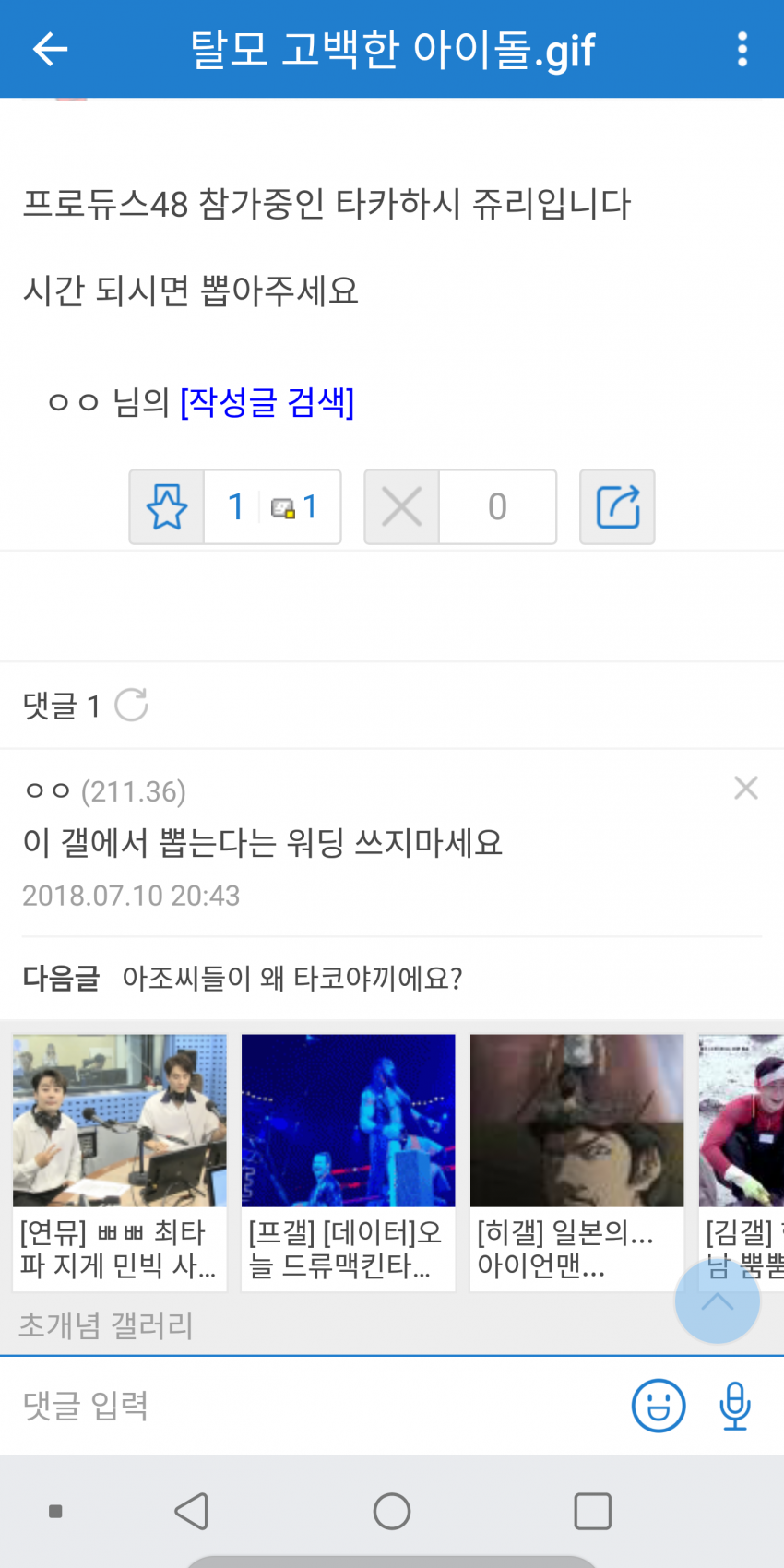Recommend this post with the star button
This screenshot has width=784, height=1568.
point(167,506)
